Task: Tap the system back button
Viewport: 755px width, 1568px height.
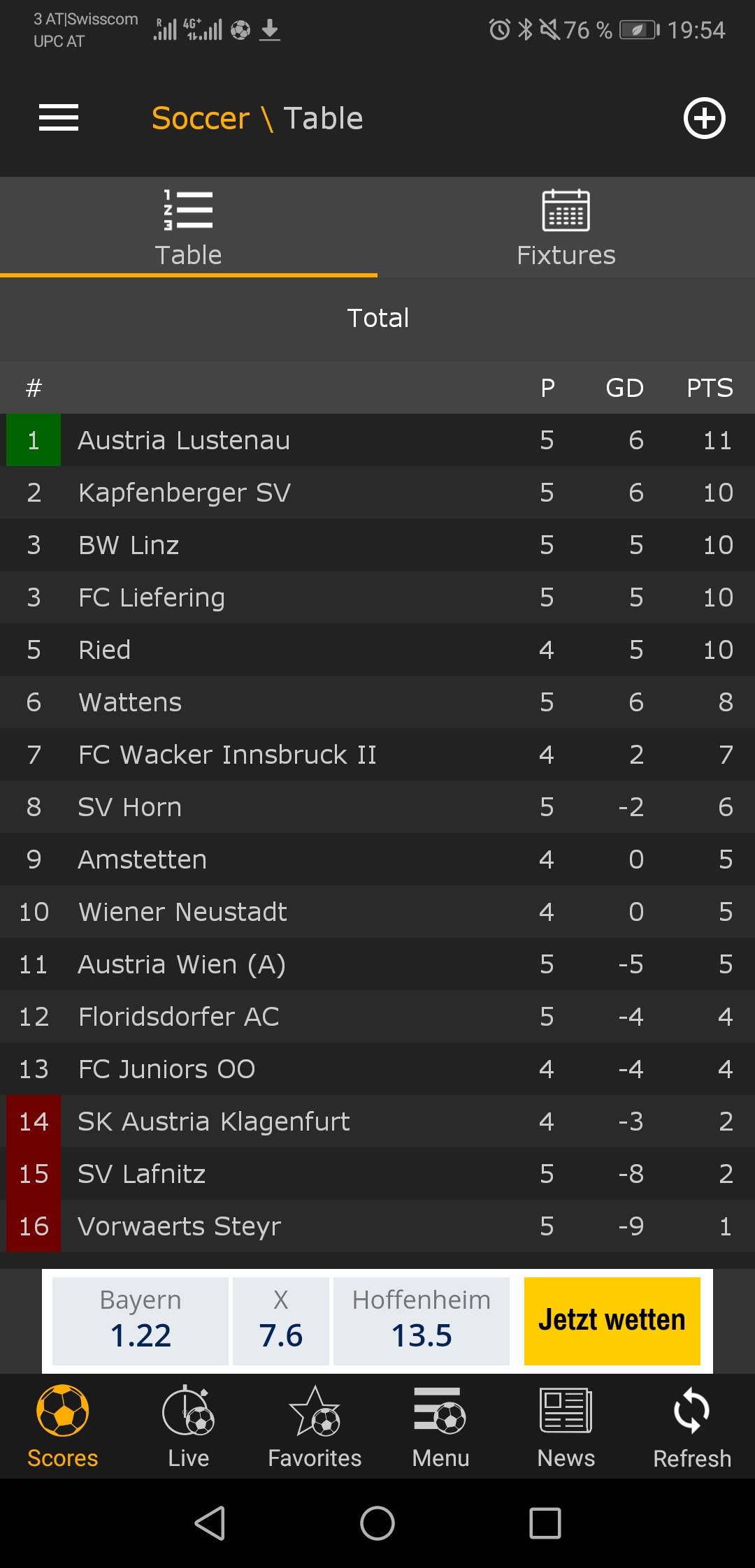Action: point(210,1523)
